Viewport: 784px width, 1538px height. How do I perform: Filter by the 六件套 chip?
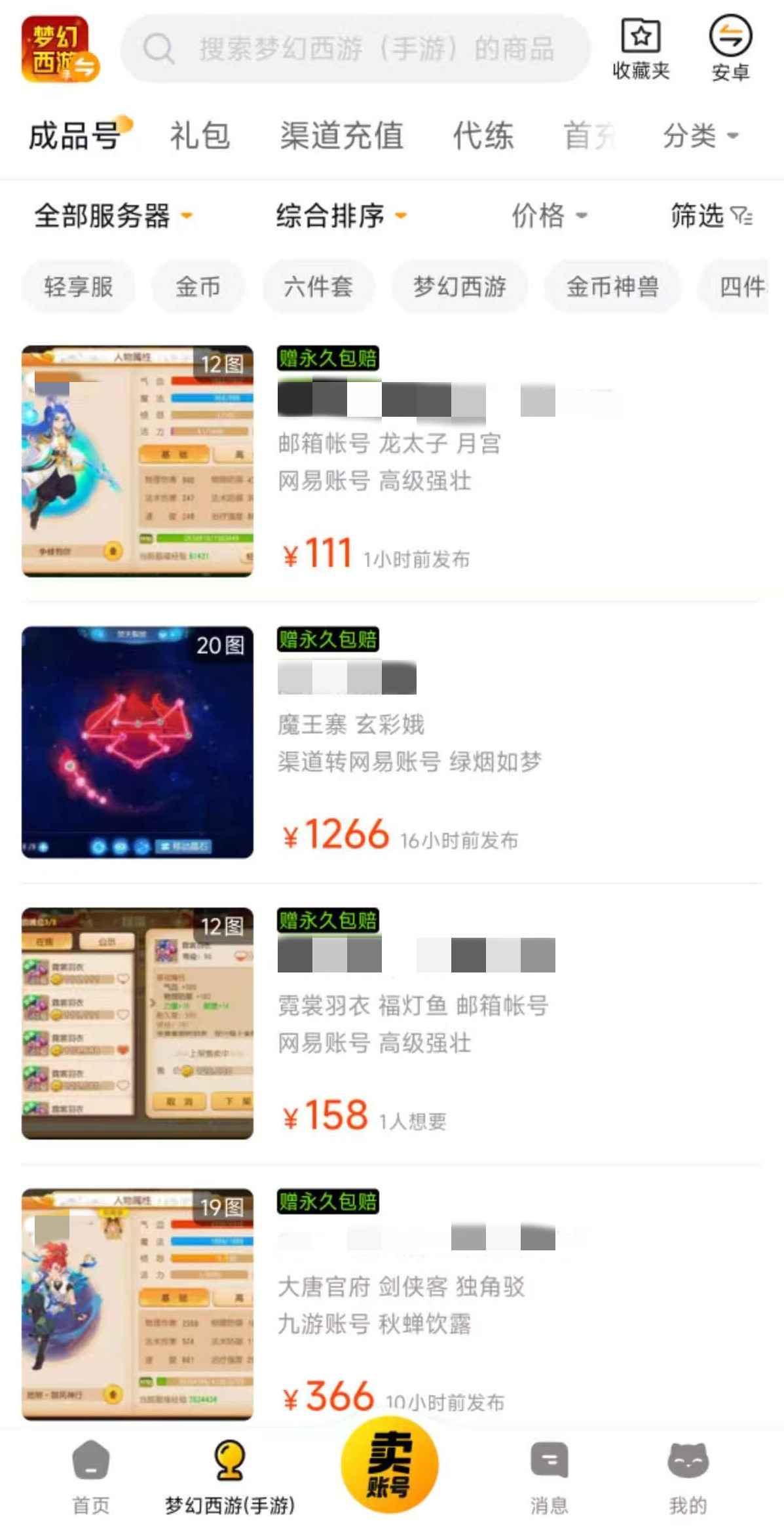coord(318,287)
